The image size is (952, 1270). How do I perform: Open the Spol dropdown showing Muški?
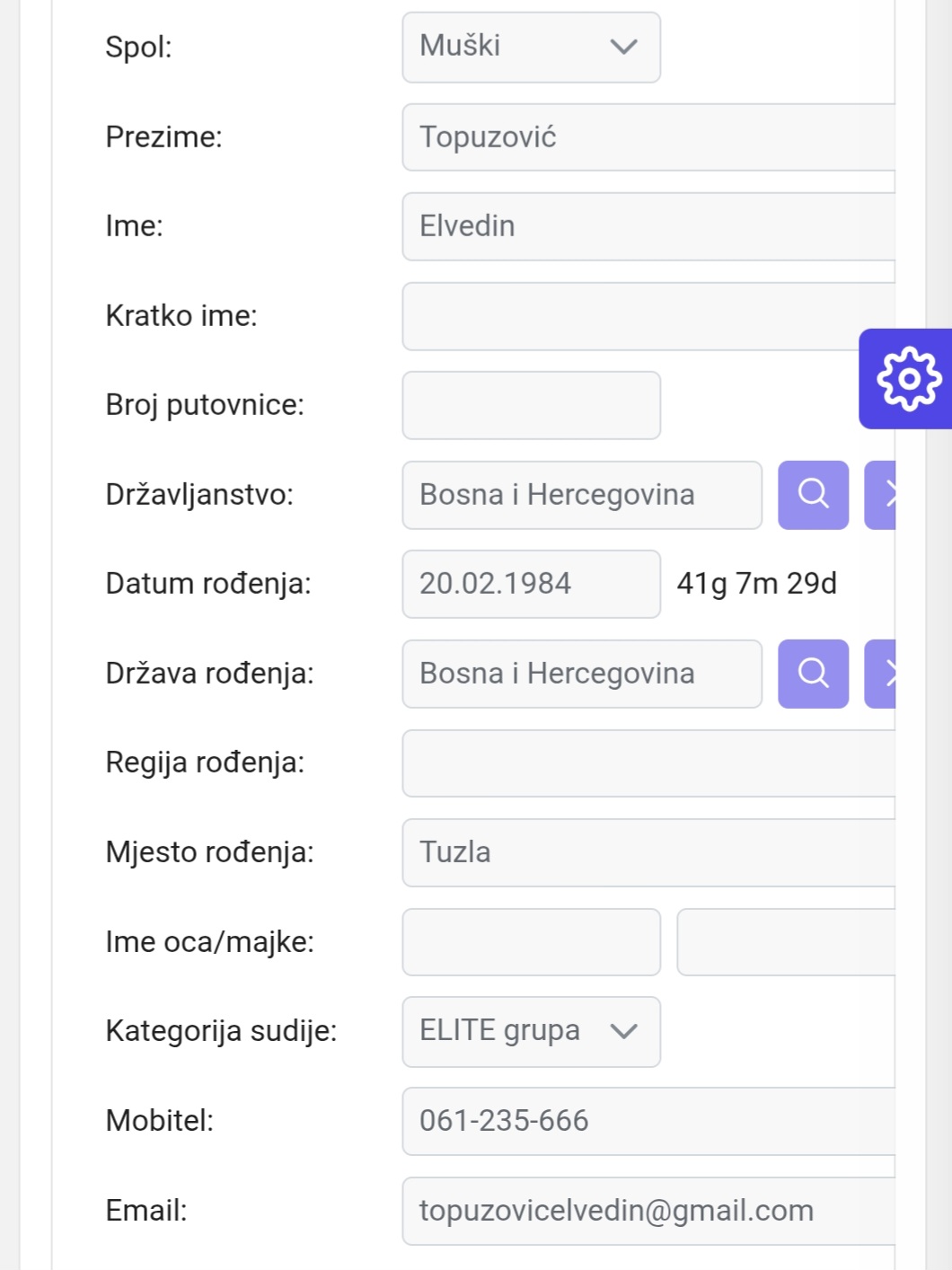(x=531, y=48)
